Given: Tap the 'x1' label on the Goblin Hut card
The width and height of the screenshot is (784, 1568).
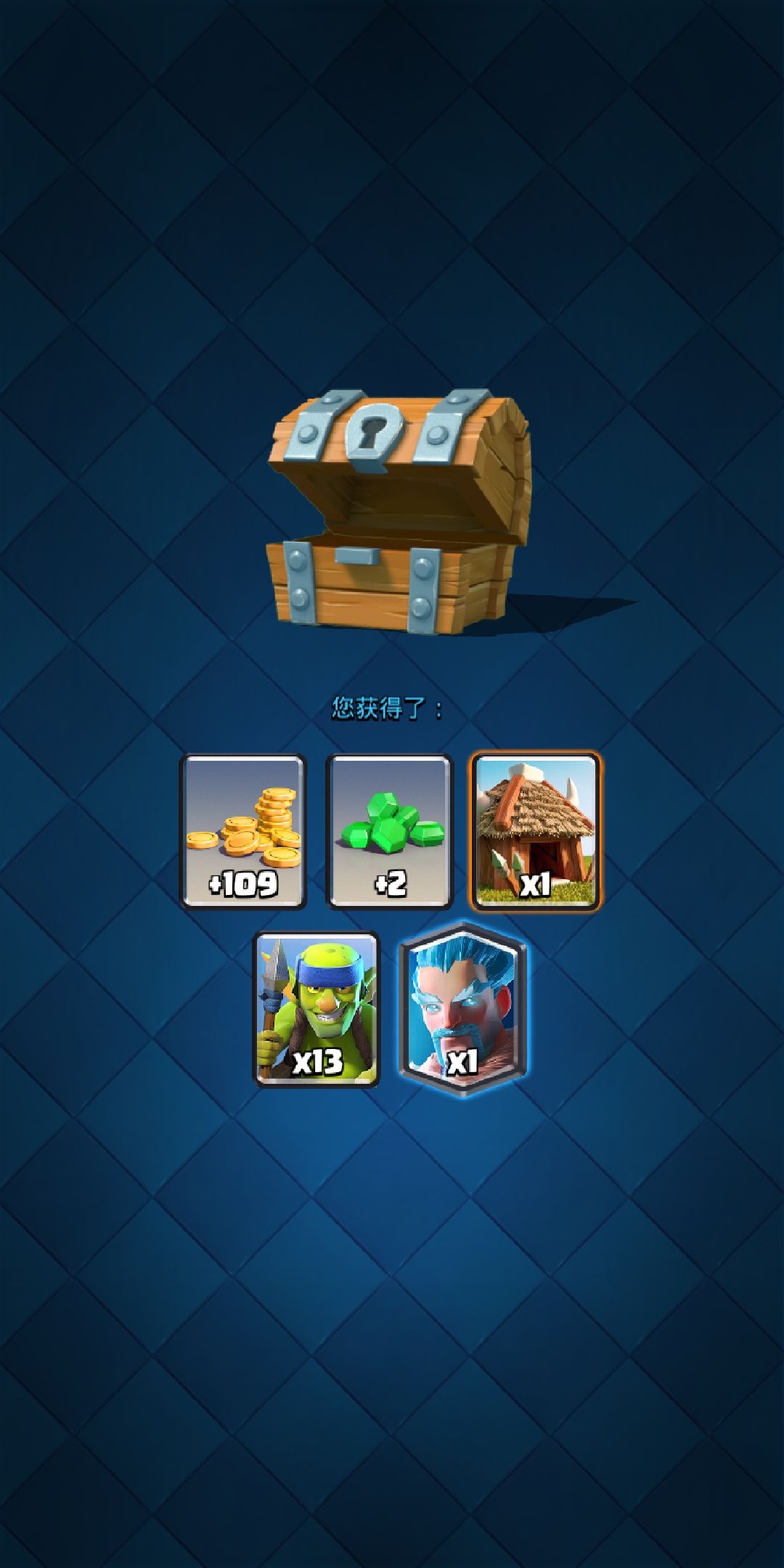Looking at the screenshot, I should (x=534, y=885).
